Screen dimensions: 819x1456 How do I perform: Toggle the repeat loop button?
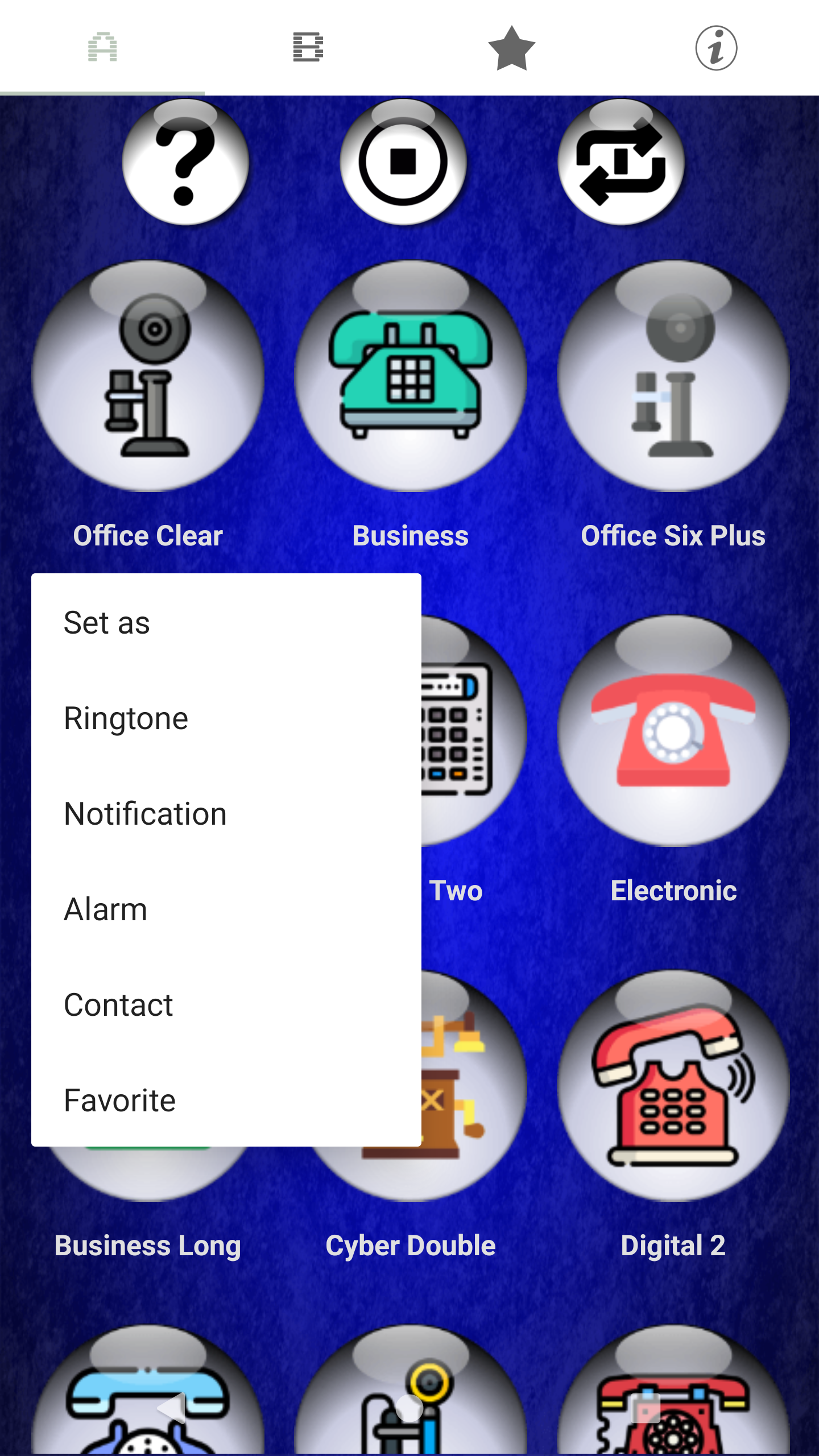[x=621, y=163]
